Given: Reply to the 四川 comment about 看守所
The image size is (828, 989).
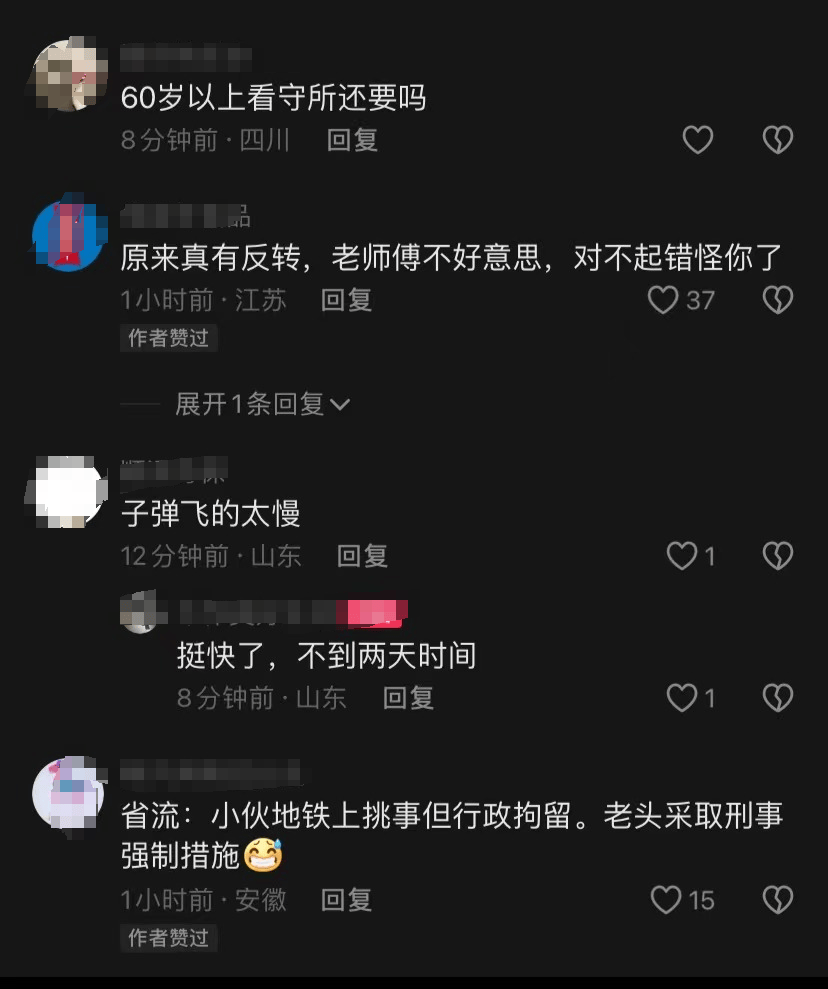Looking at the screenshot, I should click(x=352, y=140).
